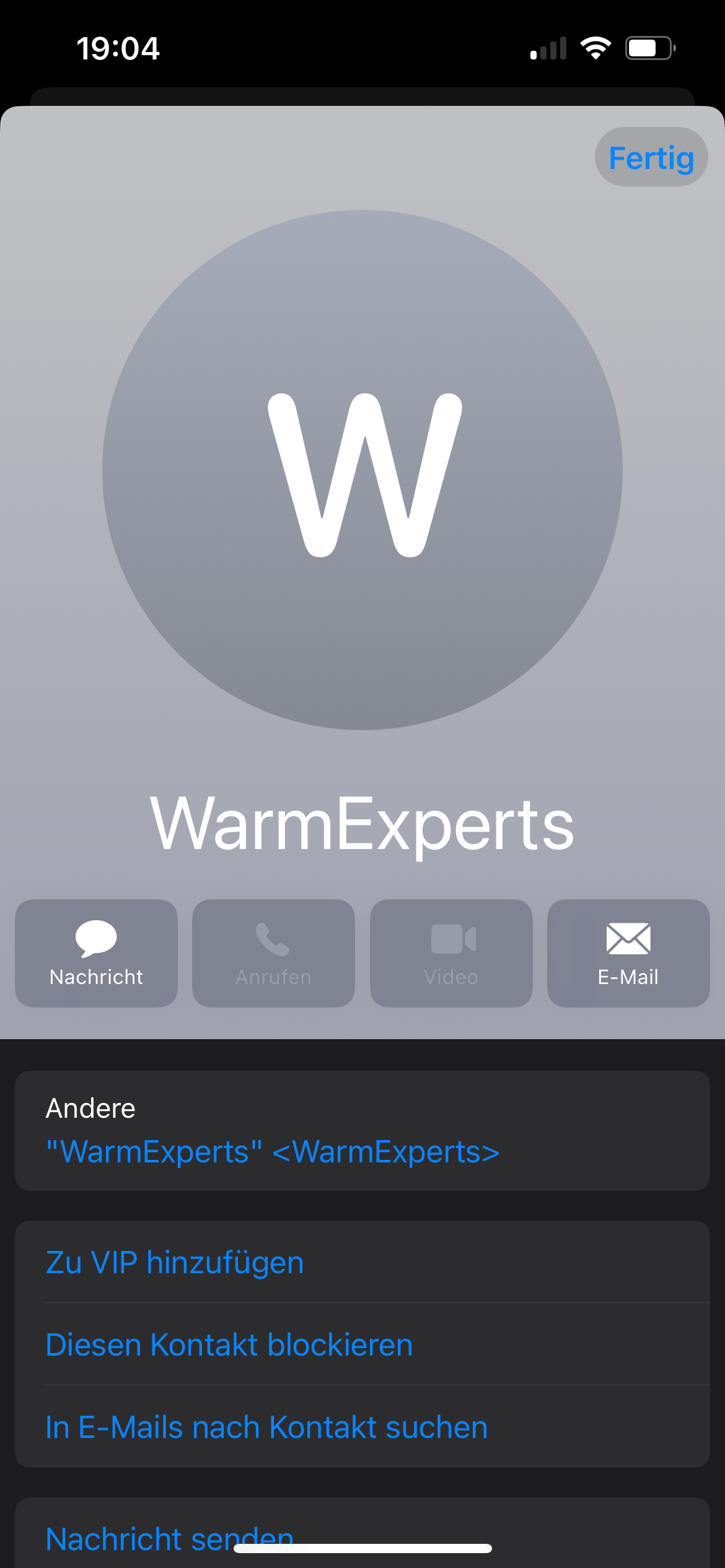Open In E-Mails nach Kontakt suchen
This screenshot has height=1568, width=725.
[266, 1427]
